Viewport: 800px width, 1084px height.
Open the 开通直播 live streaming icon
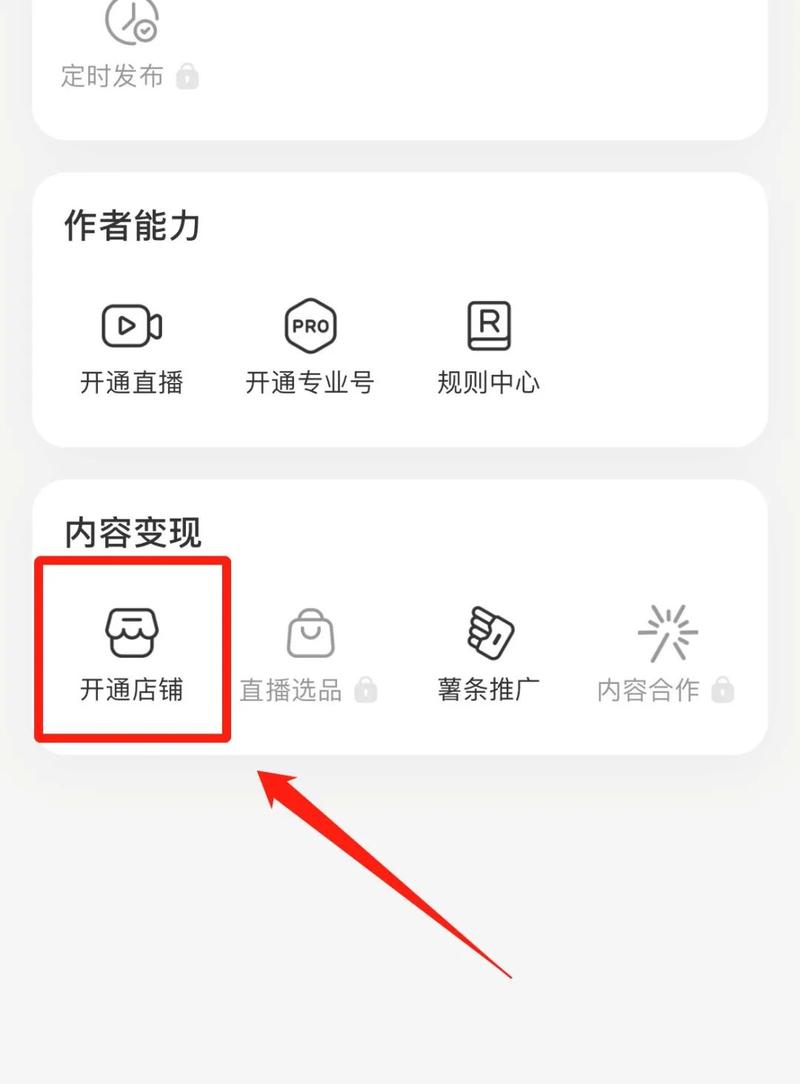[x=131, y=324]
